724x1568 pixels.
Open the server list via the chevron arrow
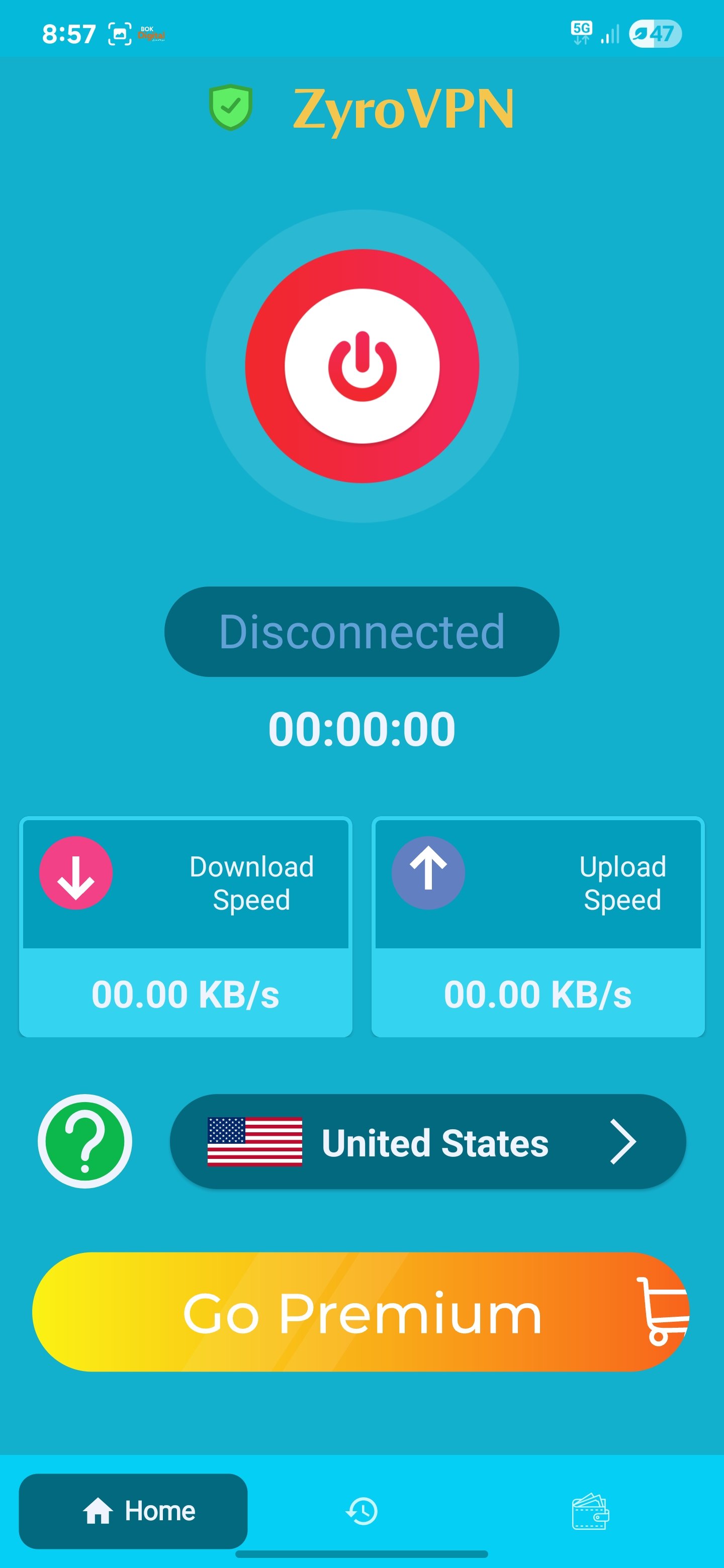624,1142
